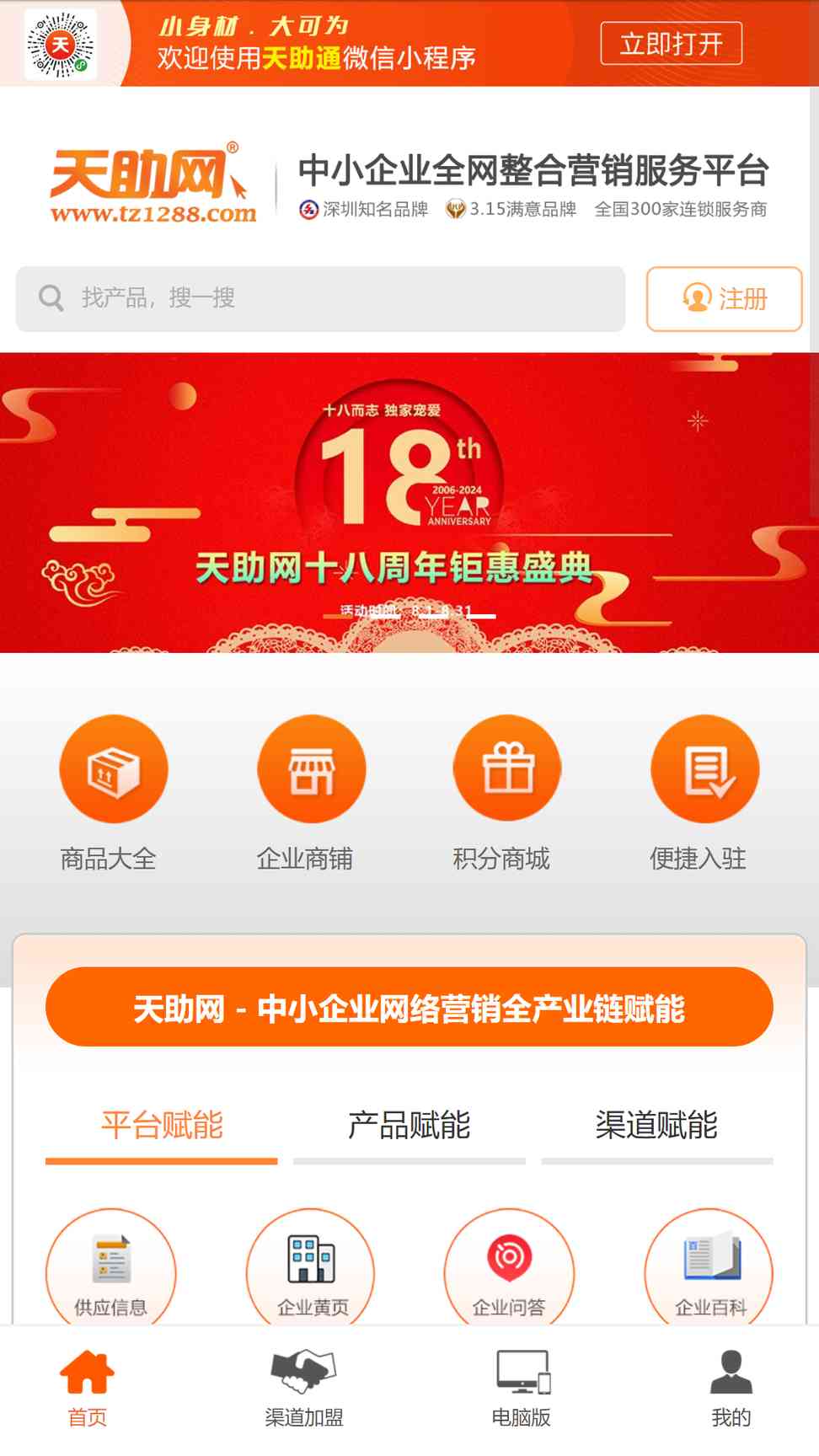Open the 18th anniversary promotion banner

409,502
